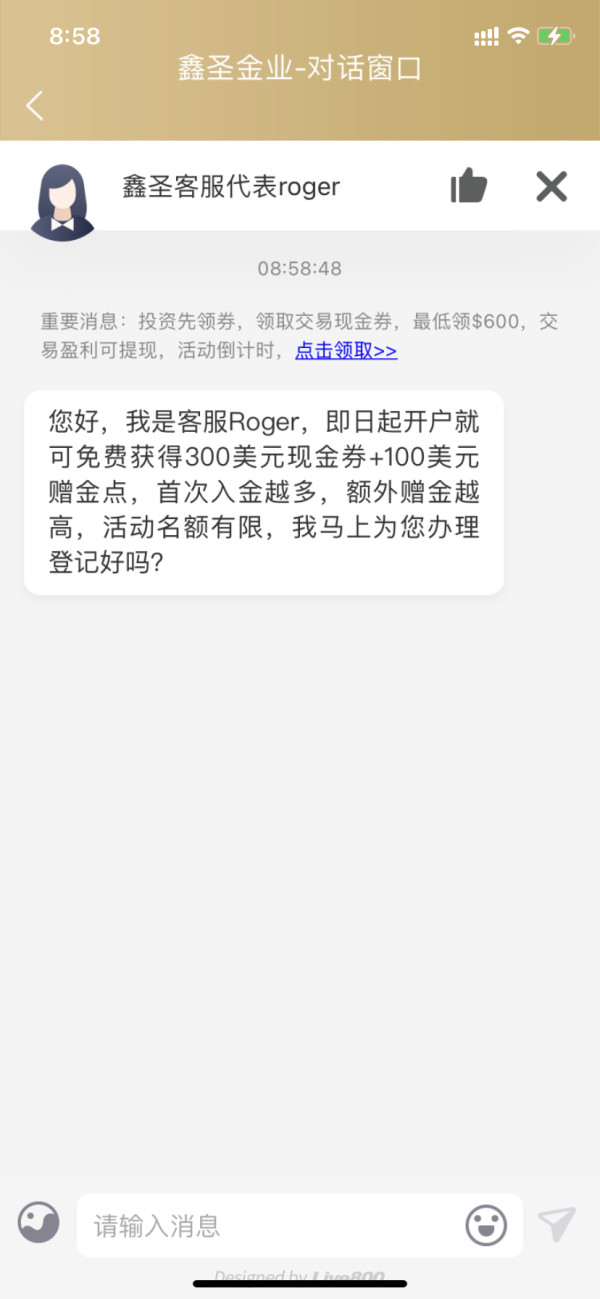Open the emoji picker

pyautogui.click(x=486, y=1225)
